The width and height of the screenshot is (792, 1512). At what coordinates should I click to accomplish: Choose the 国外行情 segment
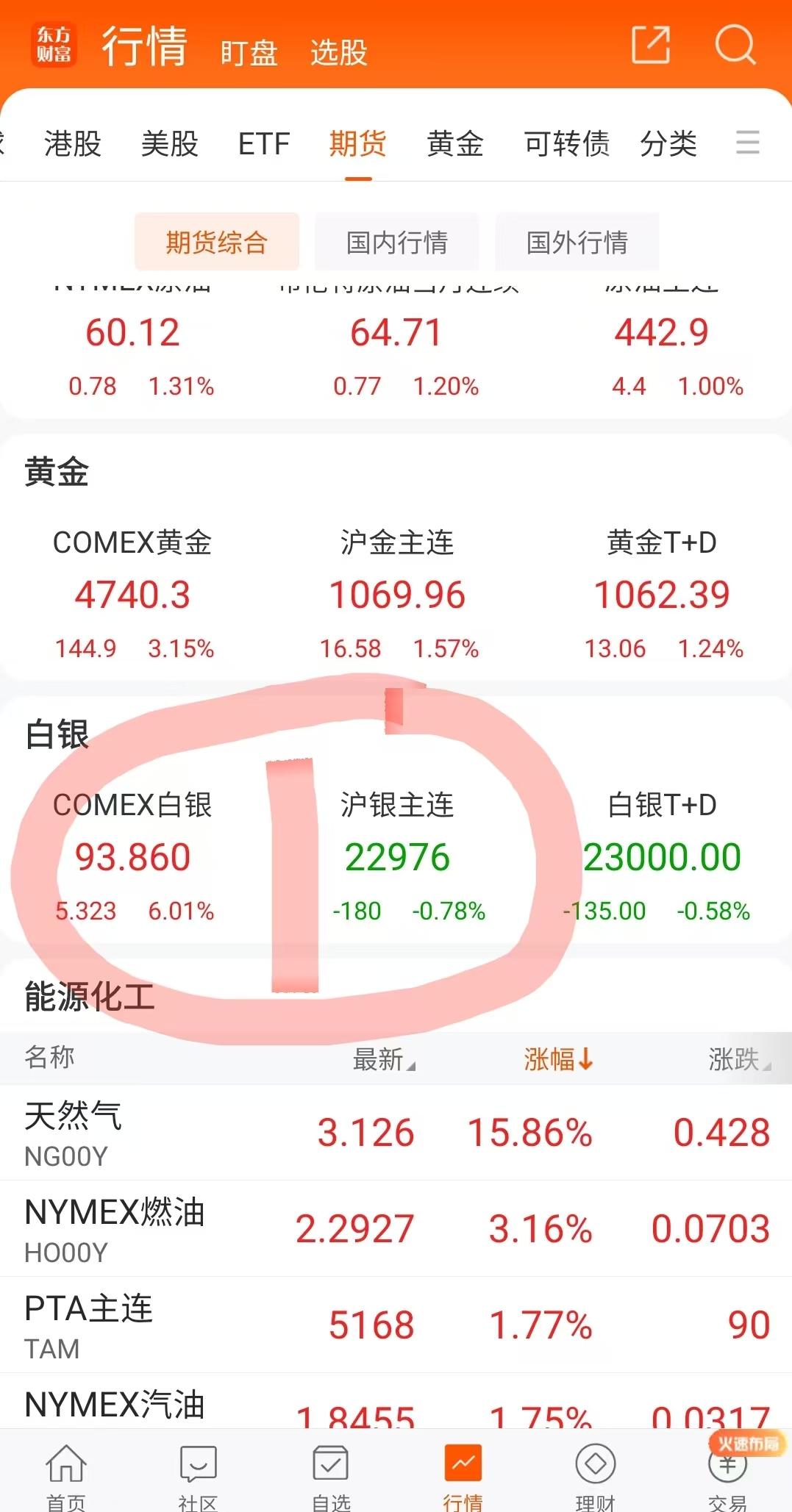pyautogui.click(x=577, y=242)
